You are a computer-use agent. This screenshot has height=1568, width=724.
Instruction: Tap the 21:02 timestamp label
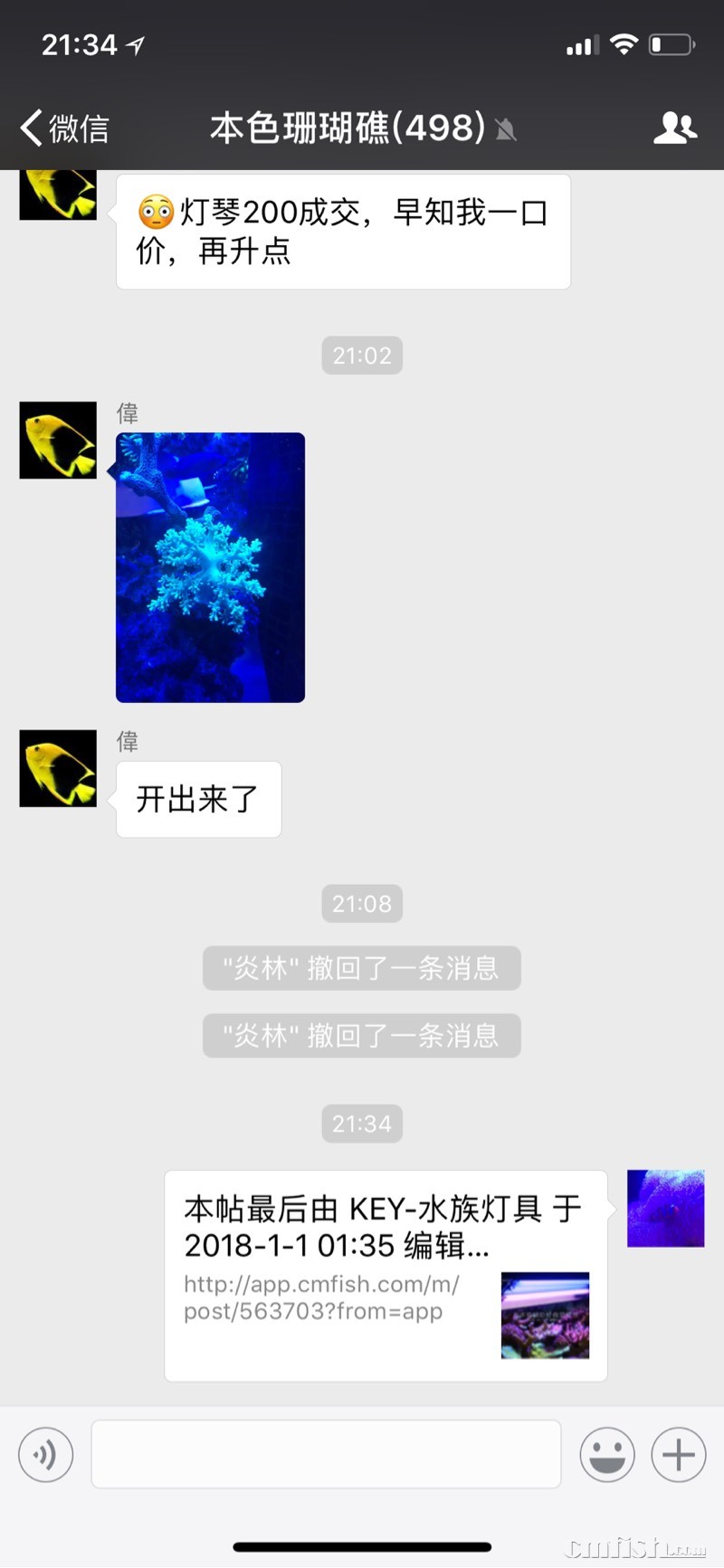(361, 356)
